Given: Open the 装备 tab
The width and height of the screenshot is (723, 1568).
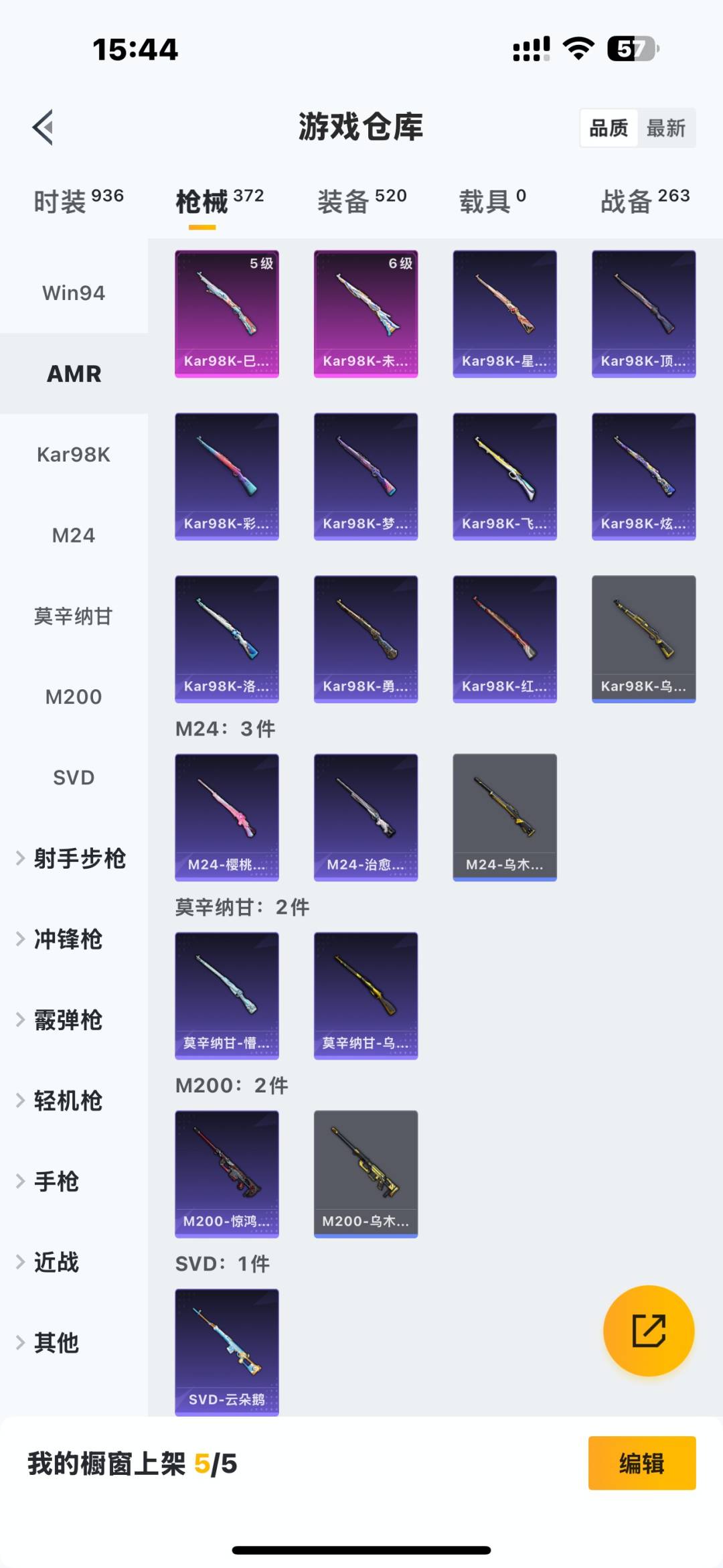Looking at the screenshot, I should point(361,200).
